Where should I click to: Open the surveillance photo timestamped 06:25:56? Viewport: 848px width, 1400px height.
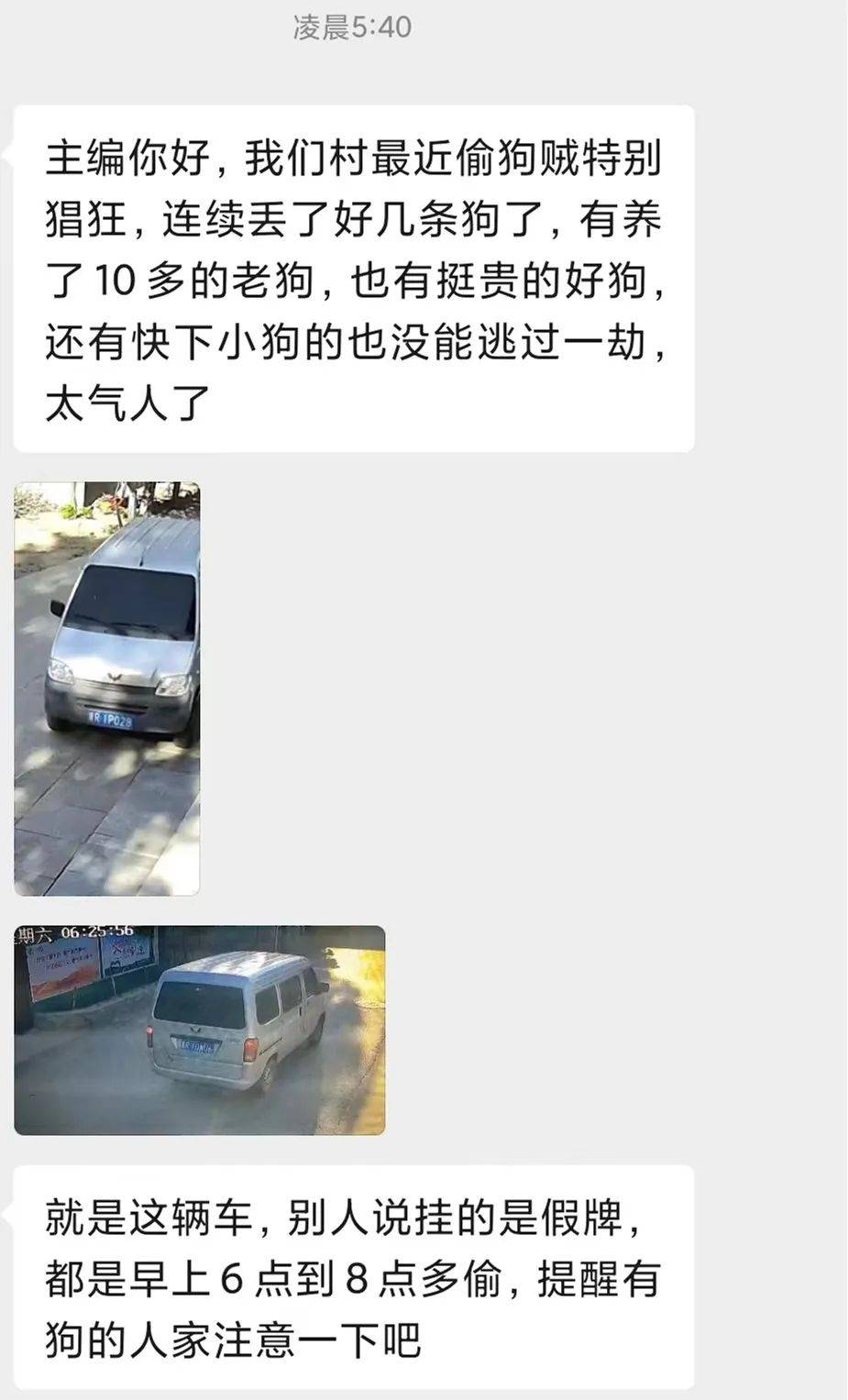click(x=200, y=1030)
